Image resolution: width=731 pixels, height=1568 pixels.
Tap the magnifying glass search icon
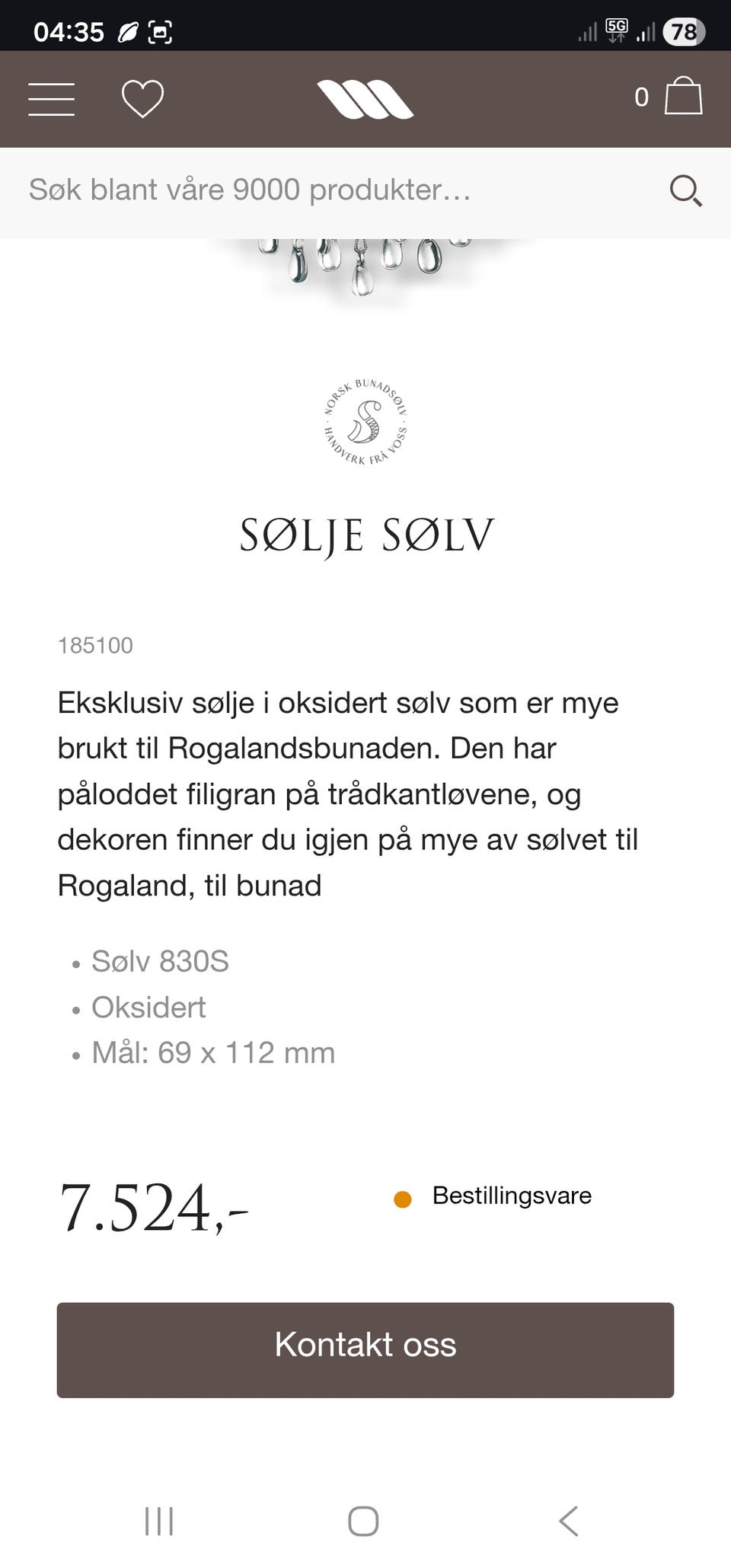click(685, 190)
